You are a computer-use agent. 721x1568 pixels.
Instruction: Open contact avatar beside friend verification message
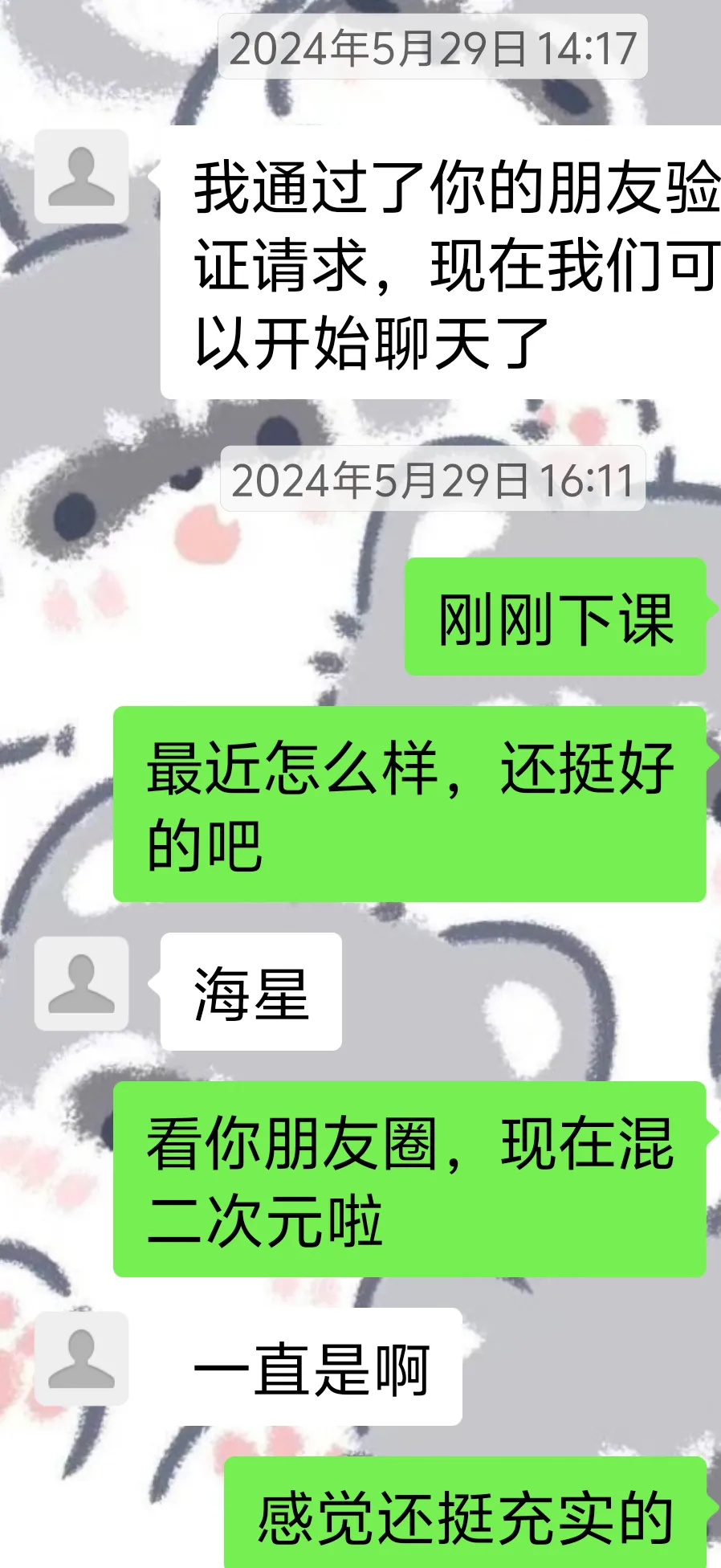(81, 176)
